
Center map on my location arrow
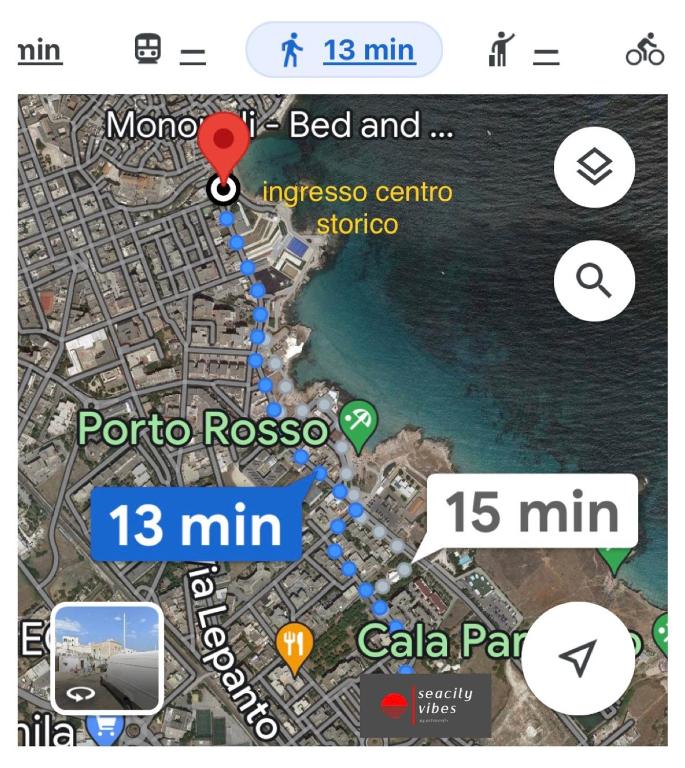coord(578,656)
